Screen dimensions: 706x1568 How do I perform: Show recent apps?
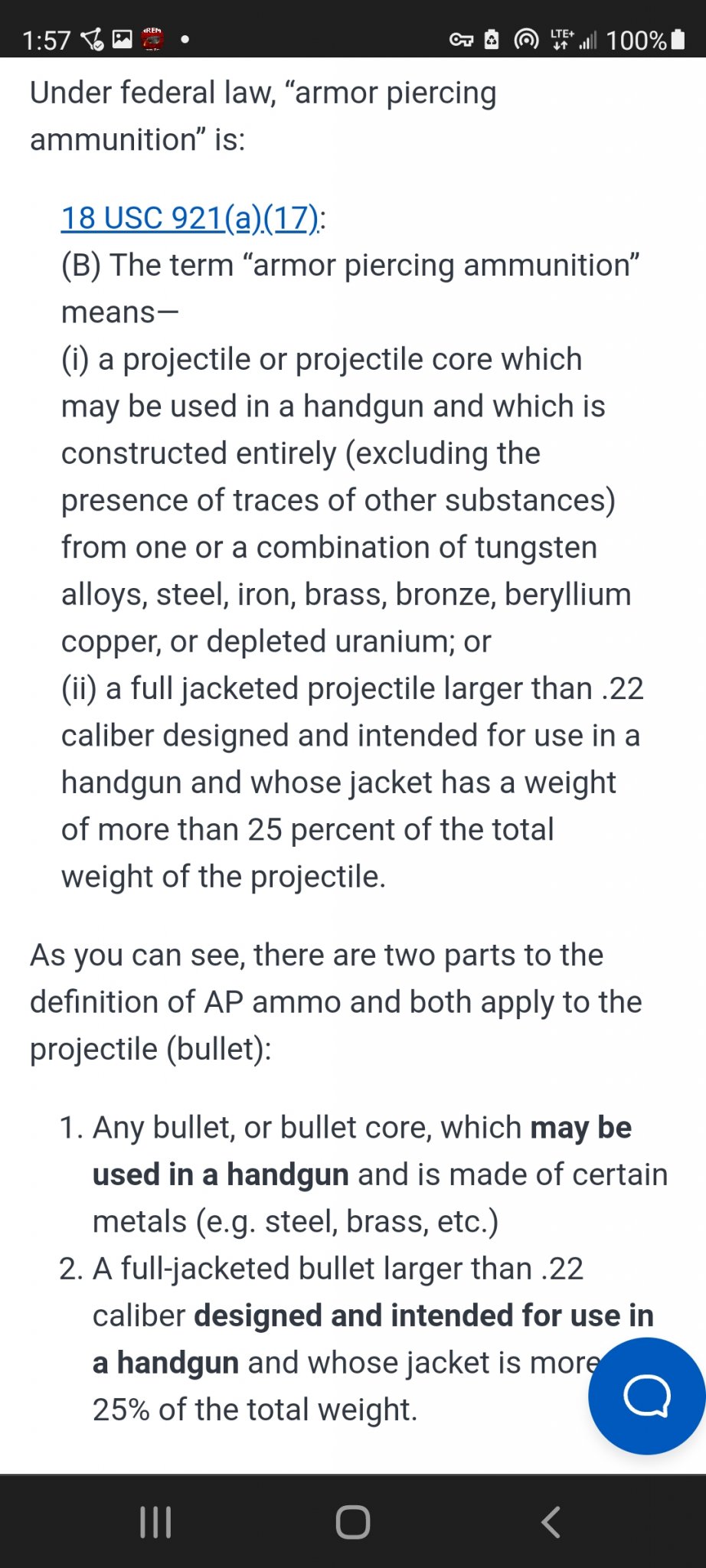pos(155,1522)
